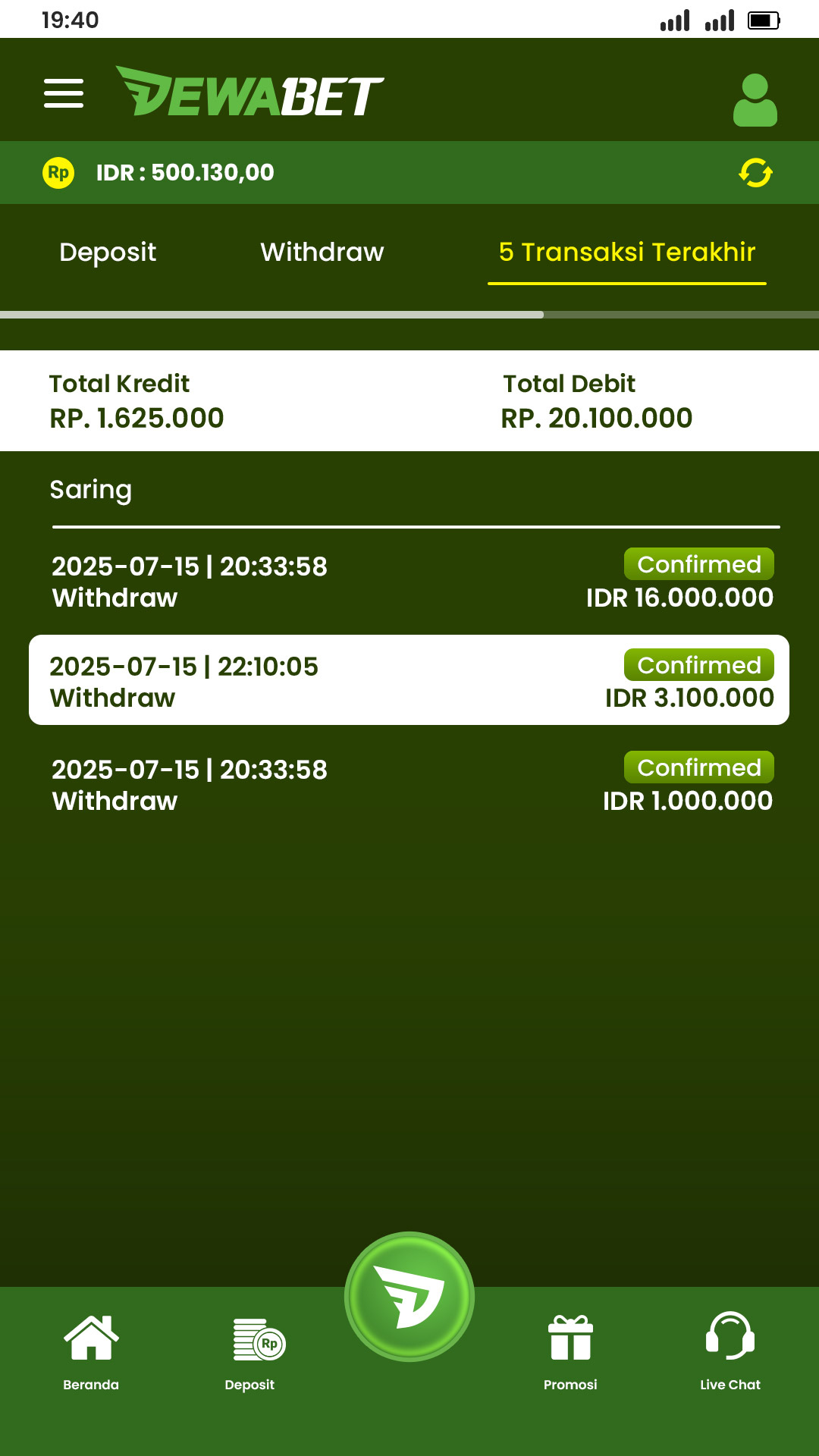This screenshot has width=819, height=1456.
Task: Open the hamburger drawer menu
Action: point(64,93)
